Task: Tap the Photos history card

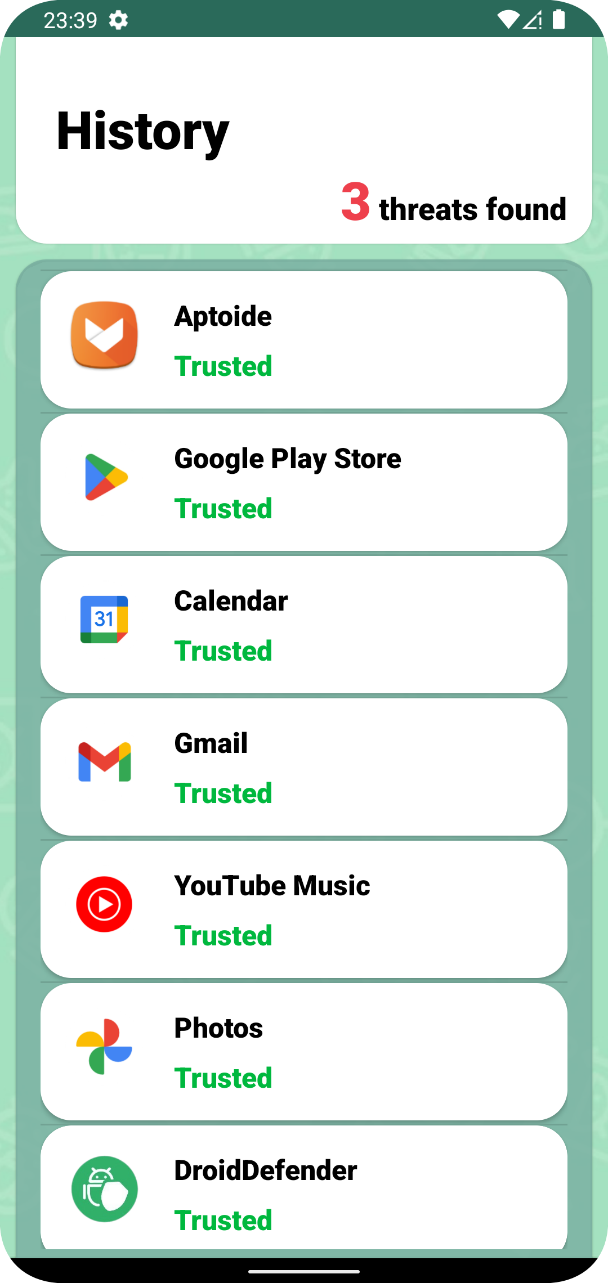Action: 304,1052
